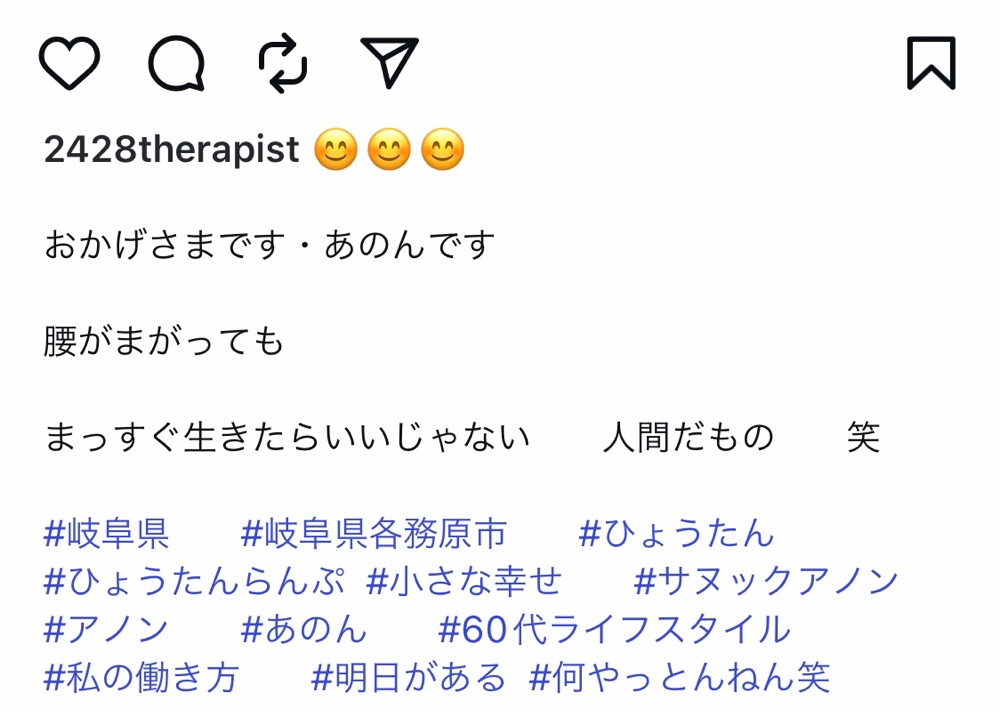Open the #あのん hashtag link

pos(304,629)
